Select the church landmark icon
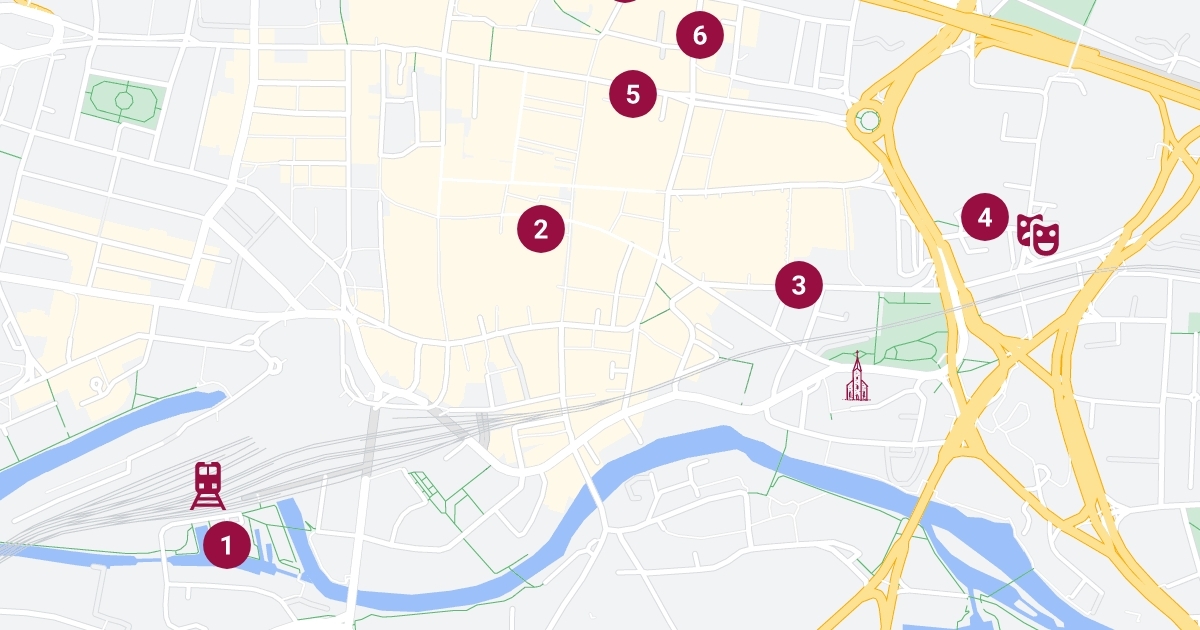The height and width of the screenshot is (630, 1200). click(x=857, y=377)
